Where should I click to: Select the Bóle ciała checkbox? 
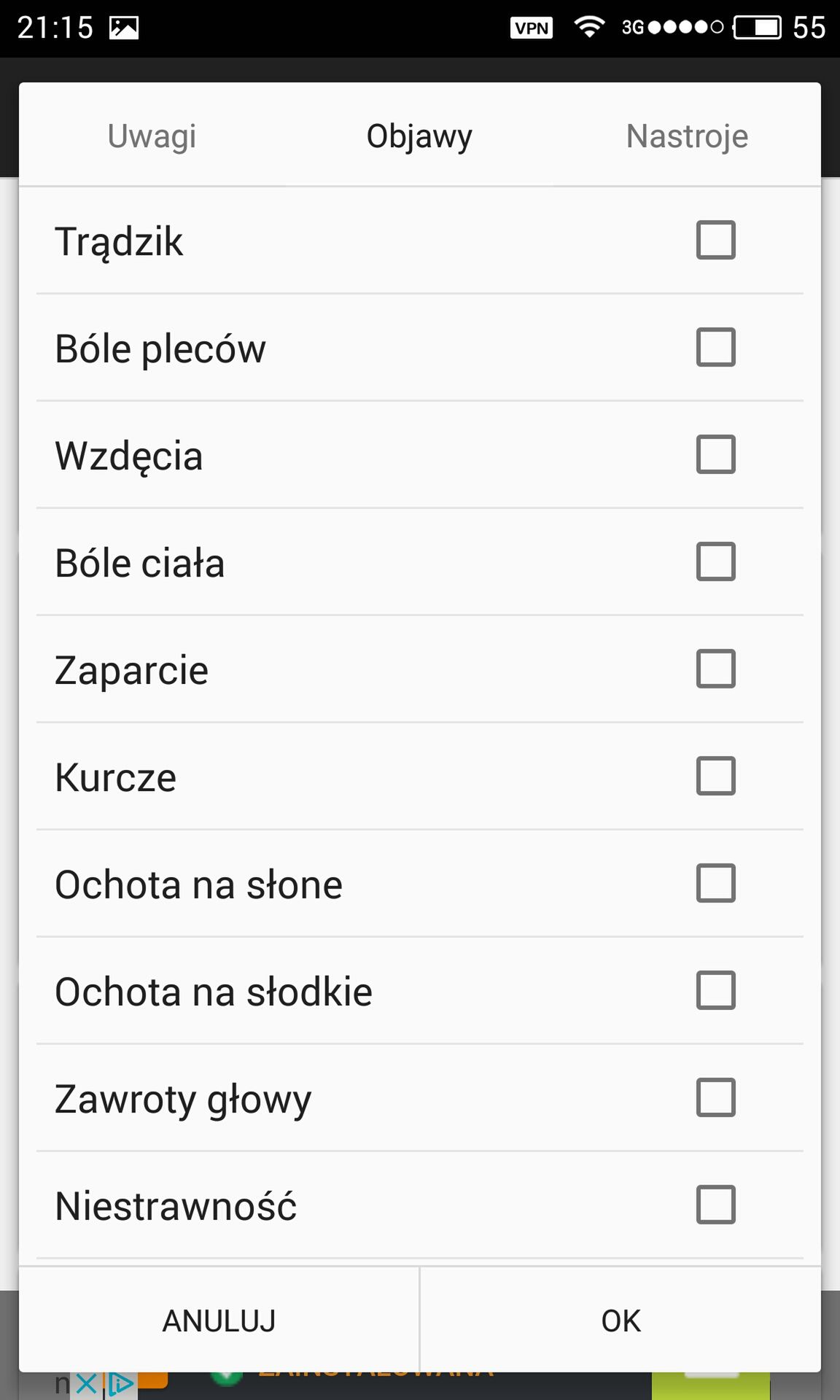715,561
